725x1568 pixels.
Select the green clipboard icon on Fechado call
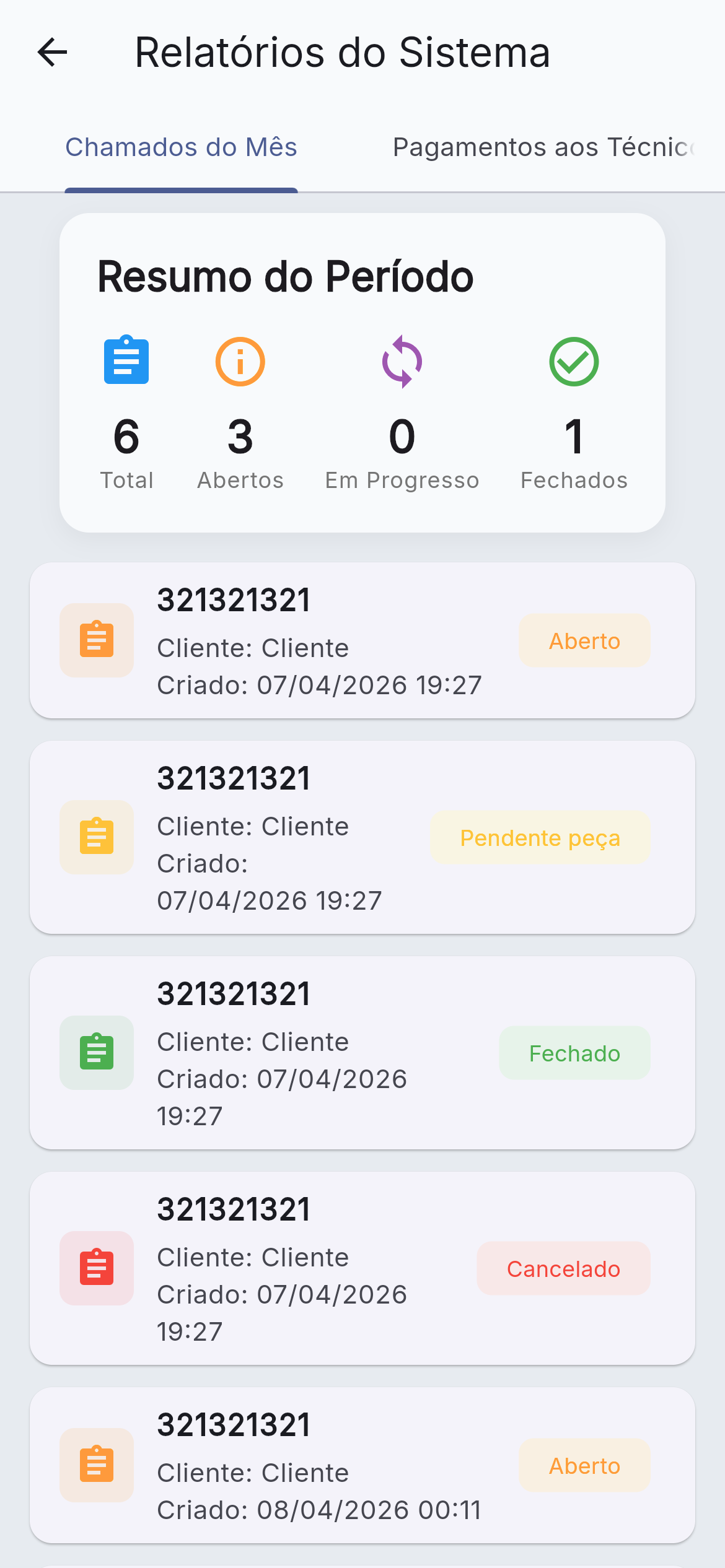tap(96, 1053)
